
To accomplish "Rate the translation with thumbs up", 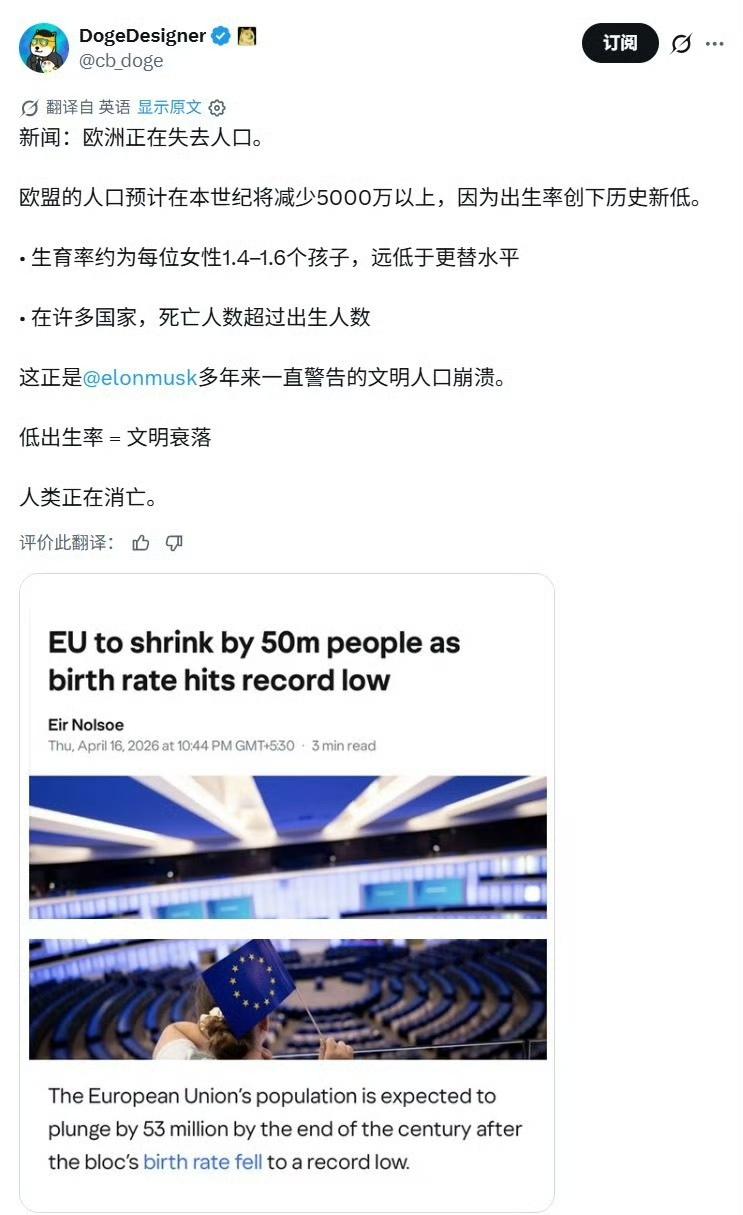I will pyautogui.click(x=140, y=543).
